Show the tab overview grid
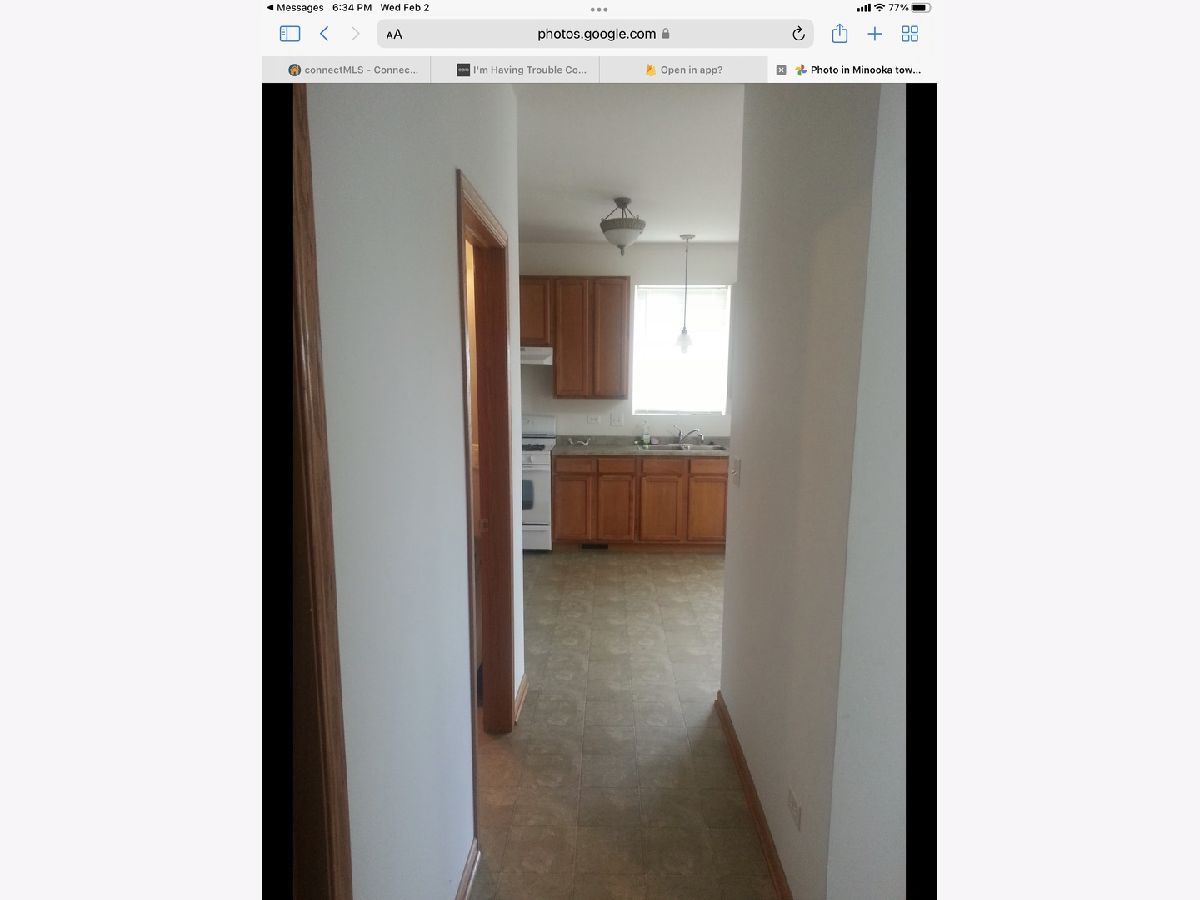The height and width of the screenshot is (900, 1200). [910, 34]
